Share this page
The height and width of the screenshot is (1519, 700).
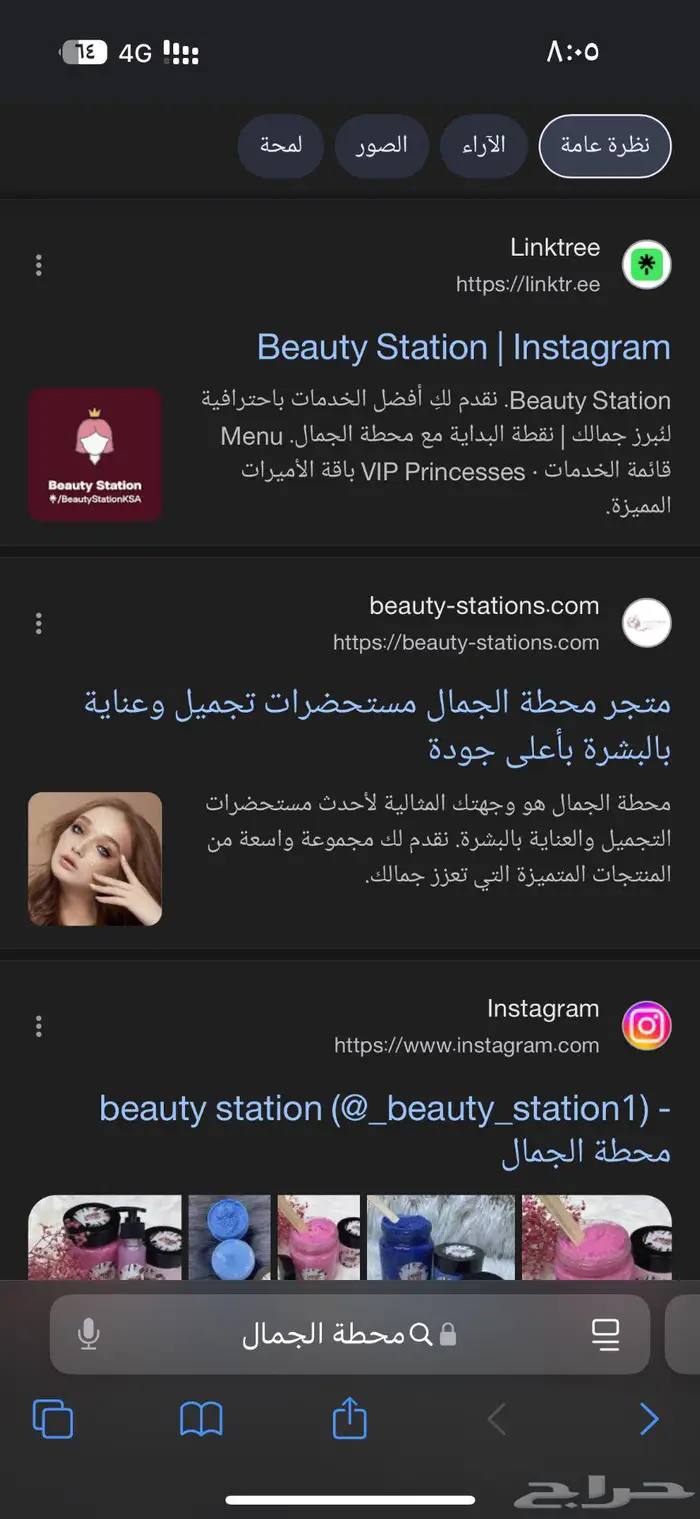pos(349,1418)
